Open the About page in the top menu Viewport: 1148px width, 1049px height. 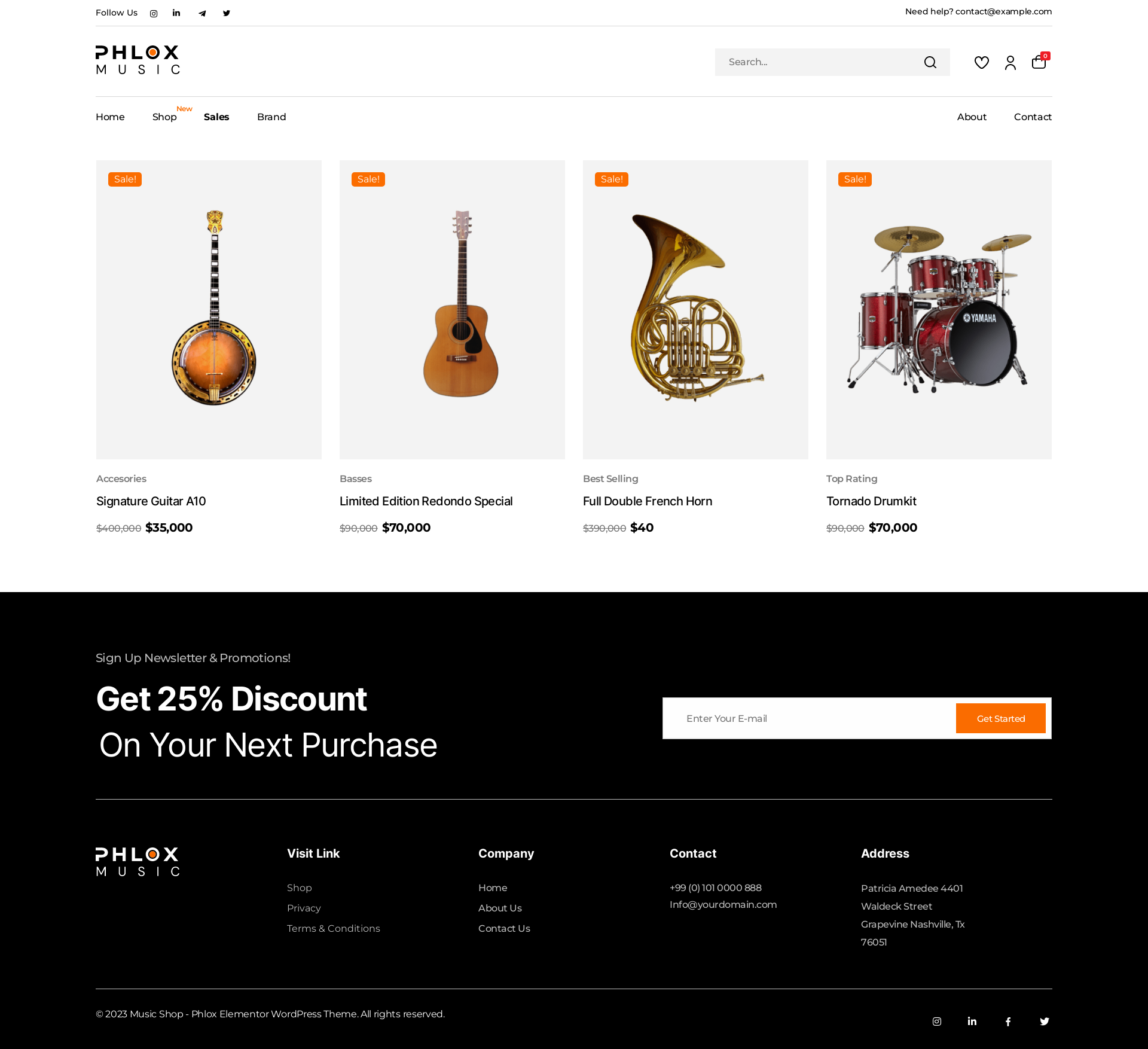pos(972,117)
